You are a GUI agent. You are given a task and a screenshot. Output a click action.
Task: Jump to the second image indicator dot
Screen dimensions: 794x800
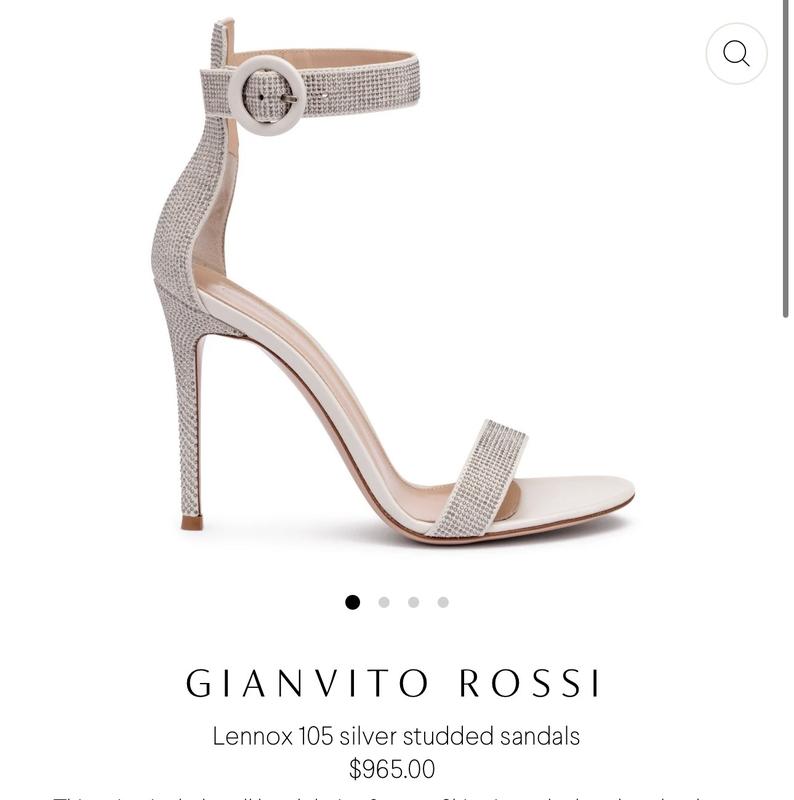point(383,602)
